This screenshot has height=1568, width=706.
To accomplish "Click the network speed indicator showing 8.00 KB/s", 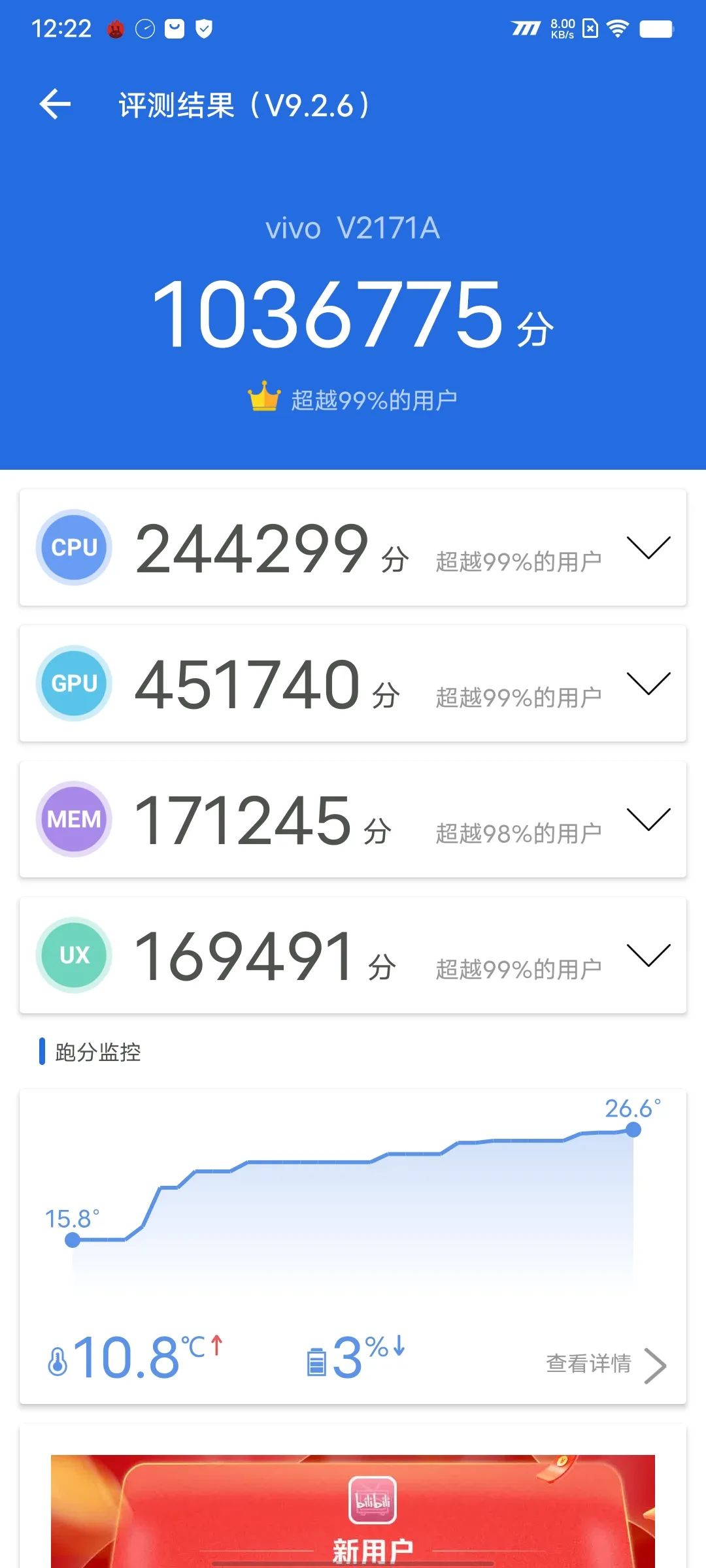I will coord(562,27).
